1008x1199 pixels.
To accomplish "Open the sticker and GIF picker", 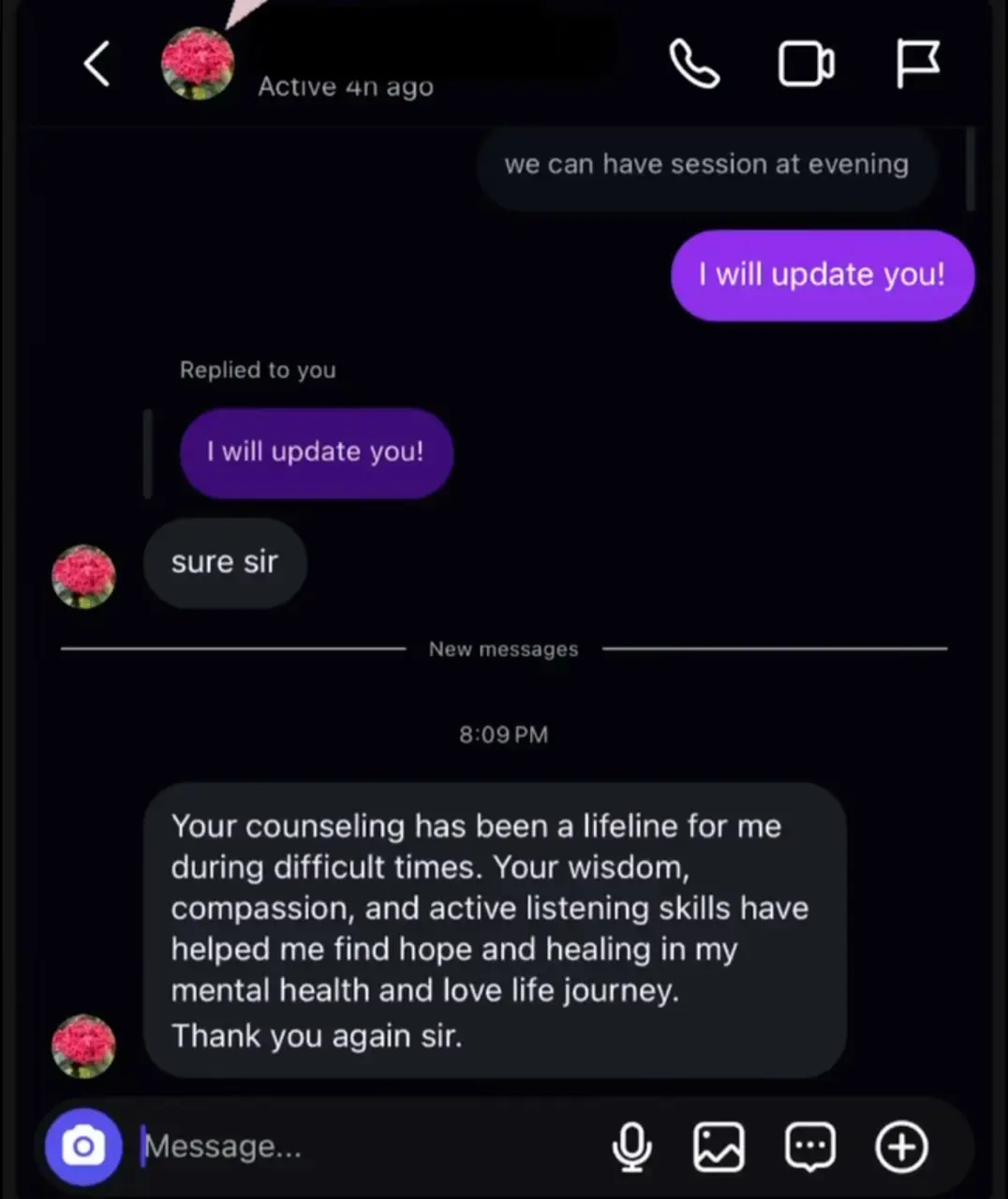I will coord(809,1147).
